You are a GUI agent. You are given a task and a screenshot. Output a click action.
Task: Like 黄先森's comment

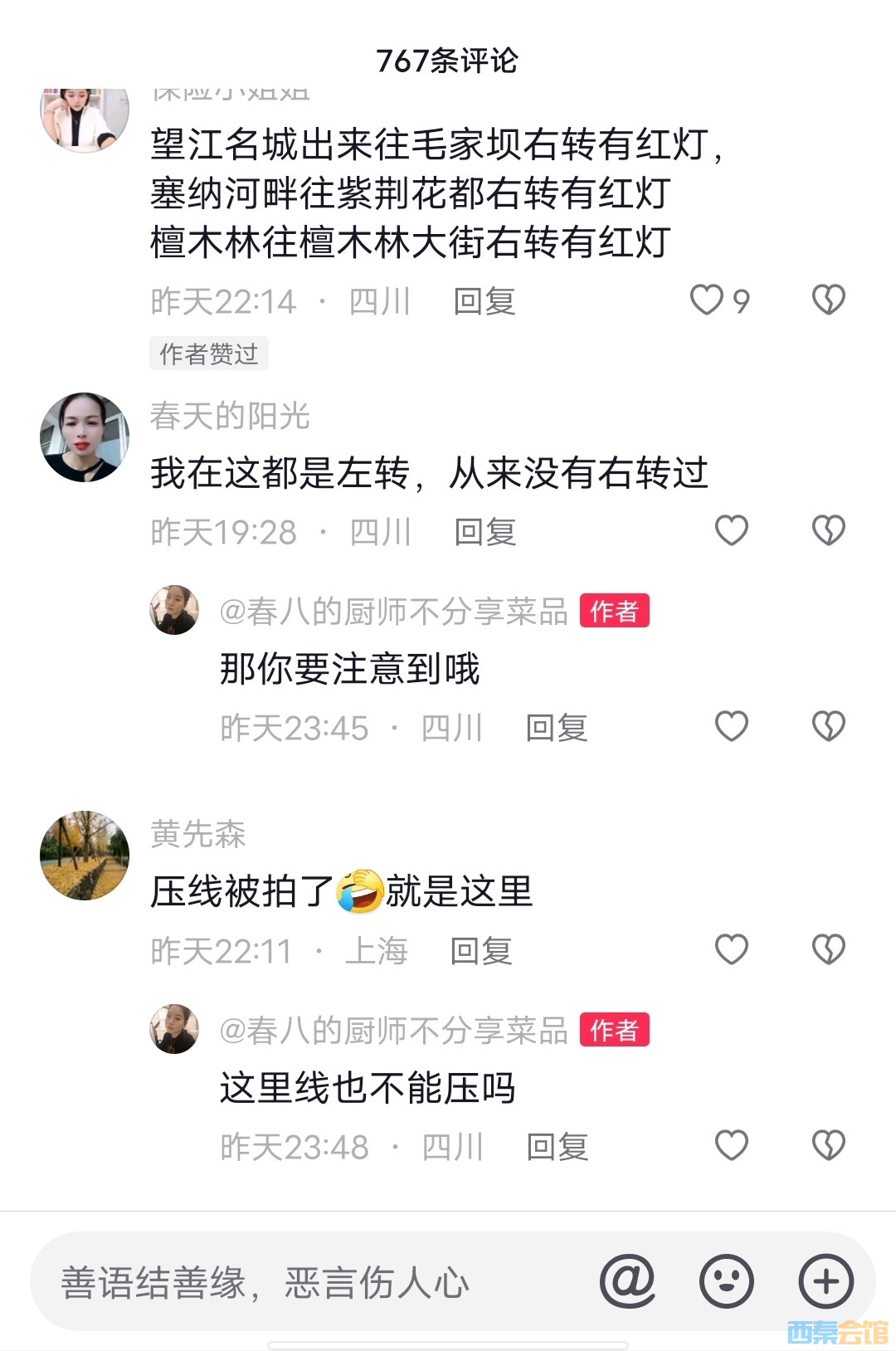tap(732, 949)
